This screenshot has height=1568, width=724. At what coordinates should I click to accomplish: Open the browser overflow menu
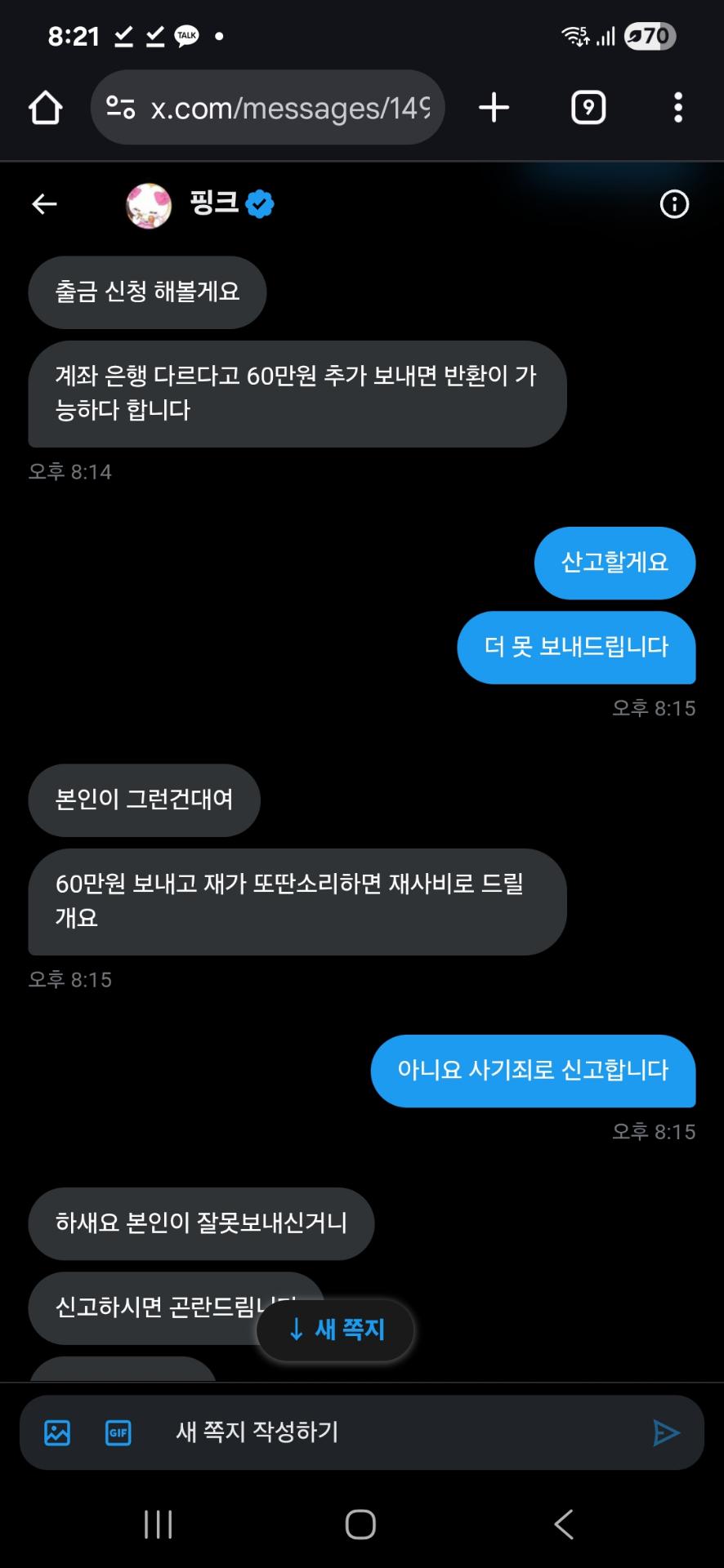pos(677,108)
